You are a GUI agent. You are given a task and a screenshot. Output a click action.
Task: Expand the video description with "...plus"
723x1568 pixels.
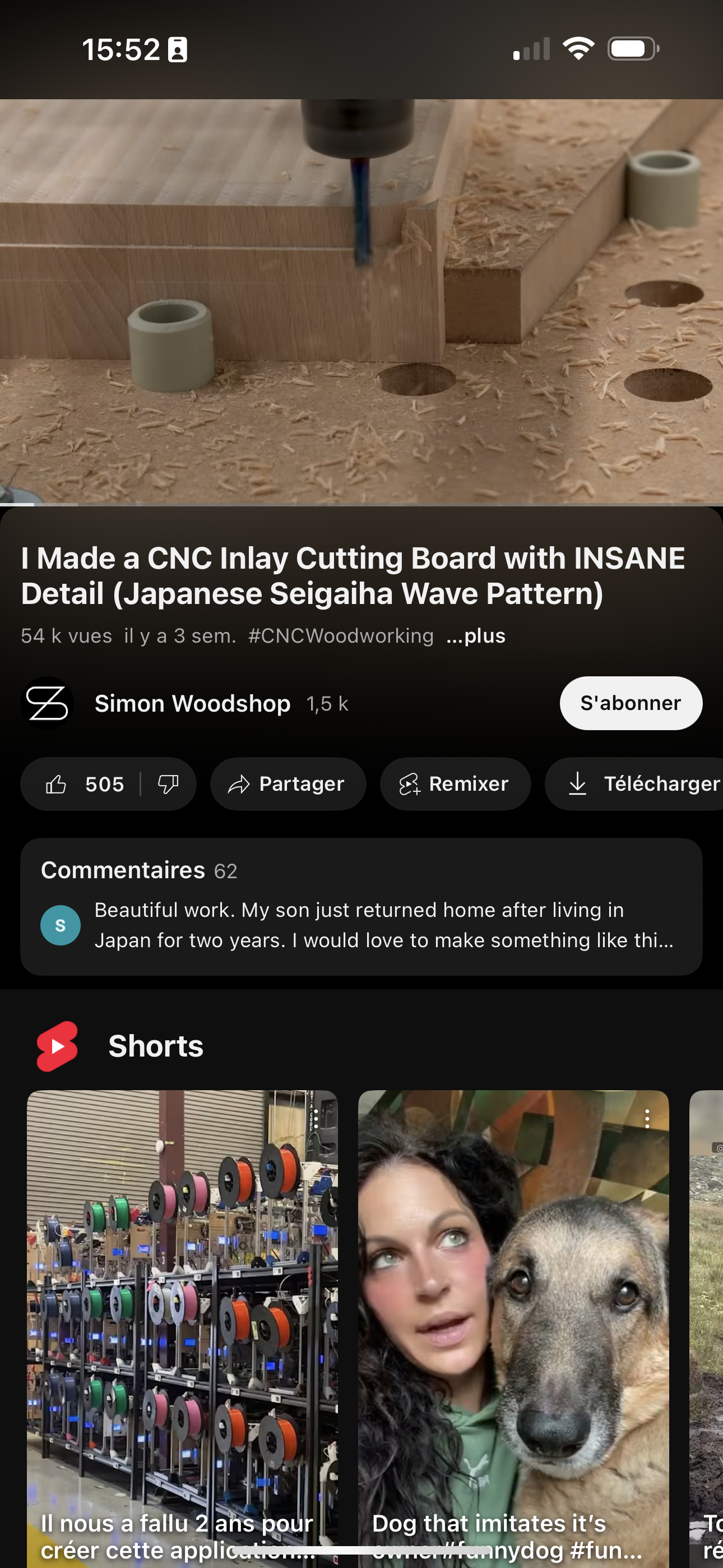coord(476,635)
